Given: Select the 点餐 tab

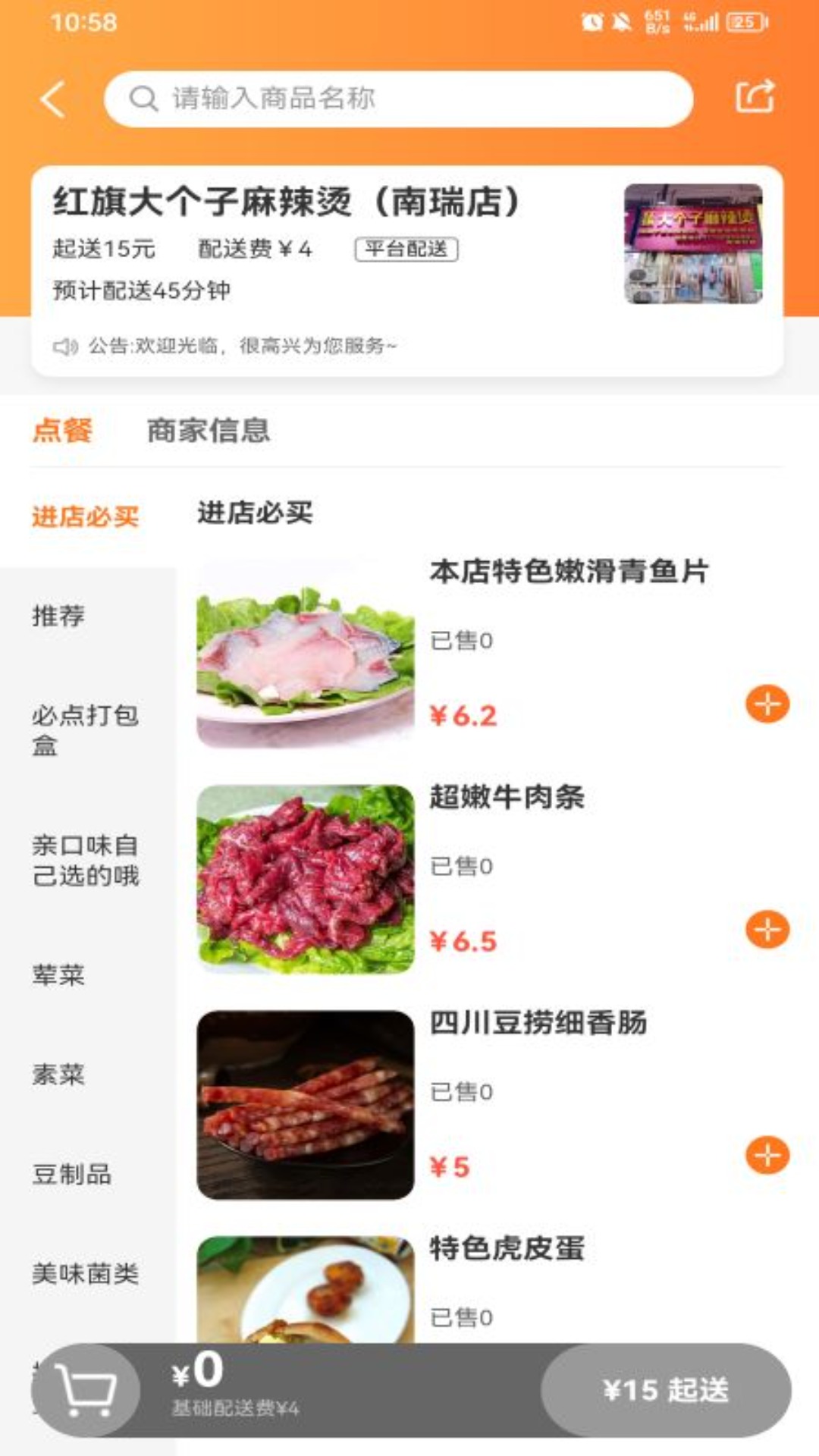Looking at the screenshot, I should coord(62,431).
